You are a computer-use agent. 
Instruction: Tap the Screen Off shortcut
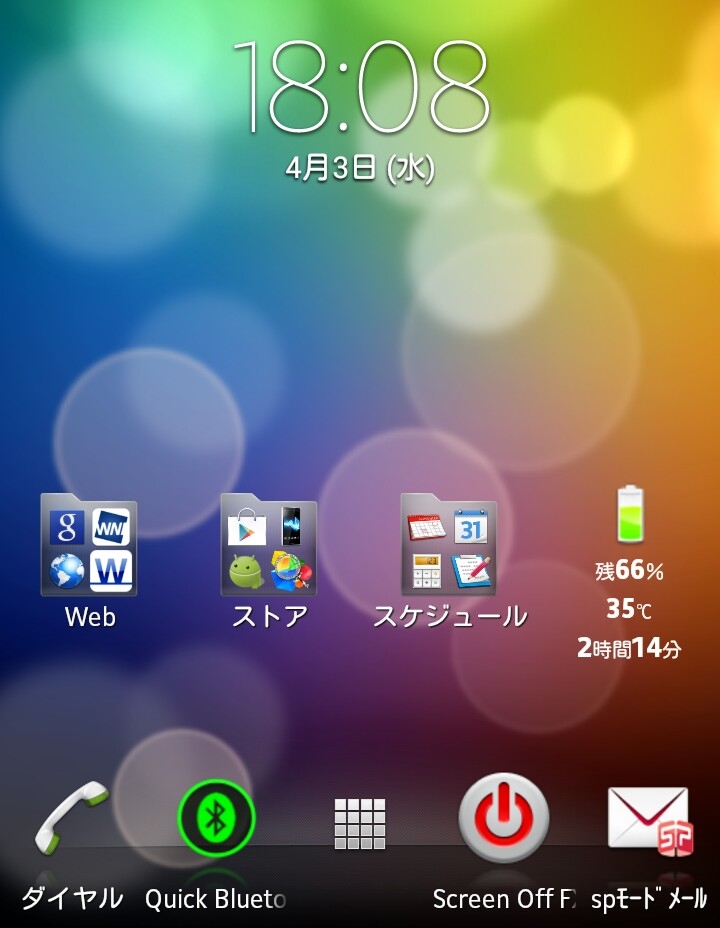(503, 818)
